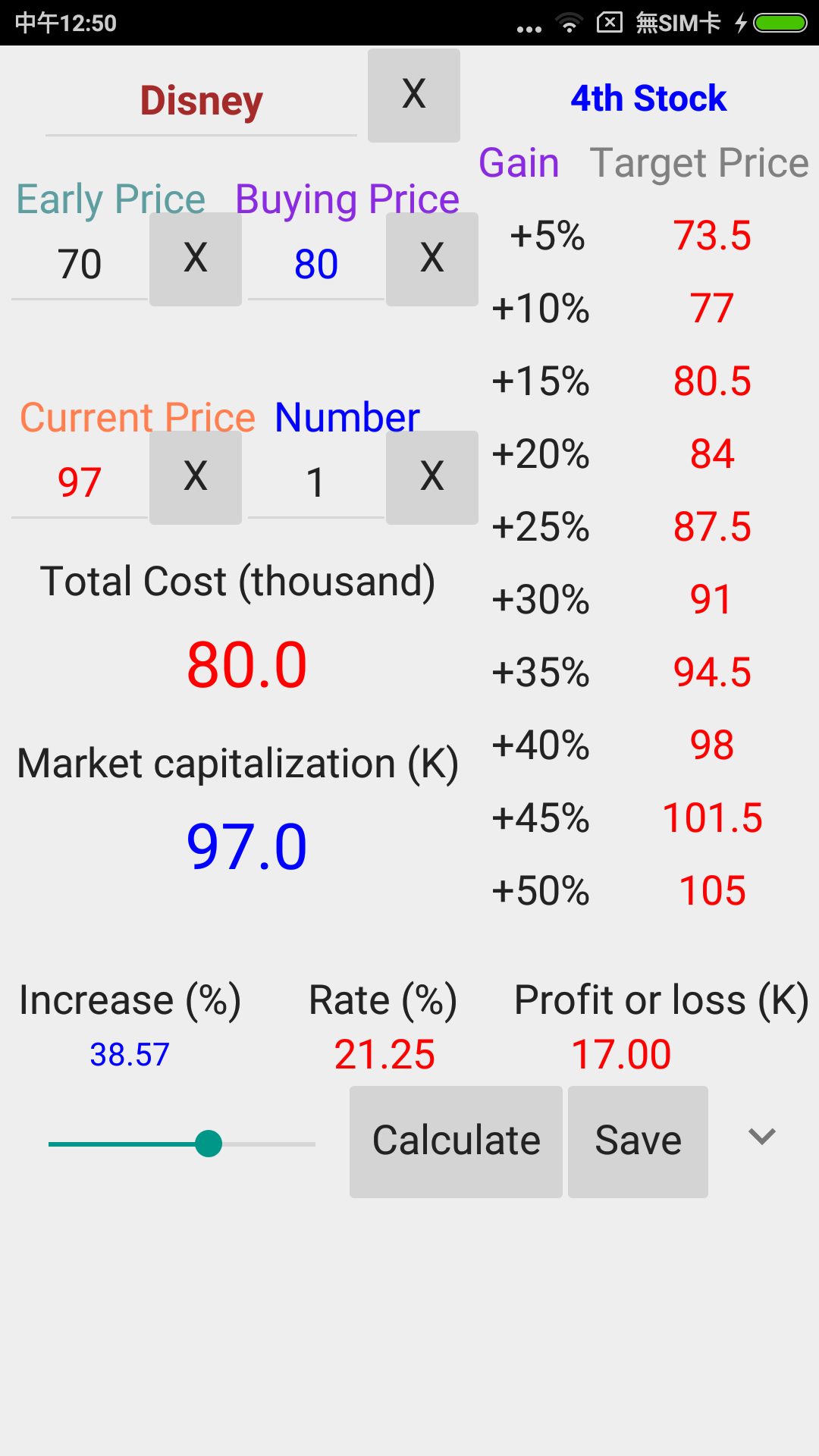Viewport: 819px width, 1456px height.
Task: Clear the Number field showing 1
Action: [431, 476]
